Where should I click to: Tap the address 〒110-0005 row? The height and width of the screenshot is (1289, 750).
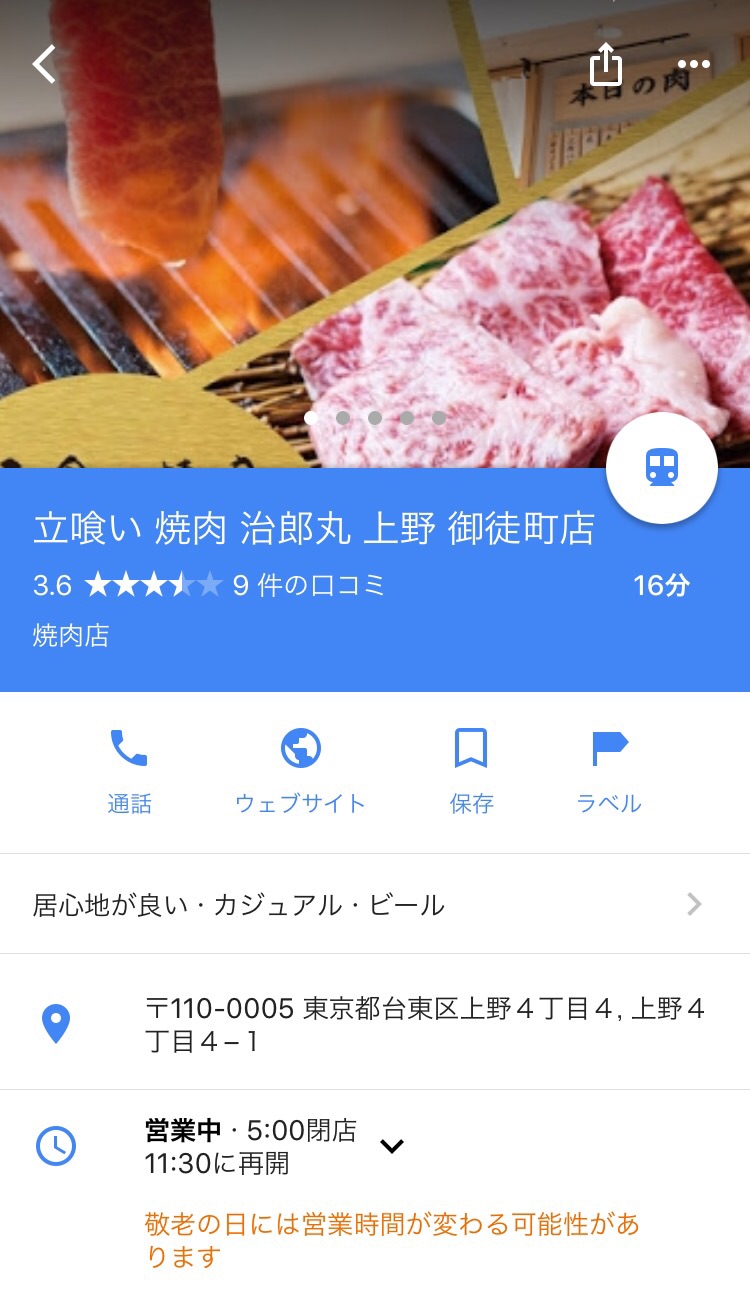tap(375, 1024)
